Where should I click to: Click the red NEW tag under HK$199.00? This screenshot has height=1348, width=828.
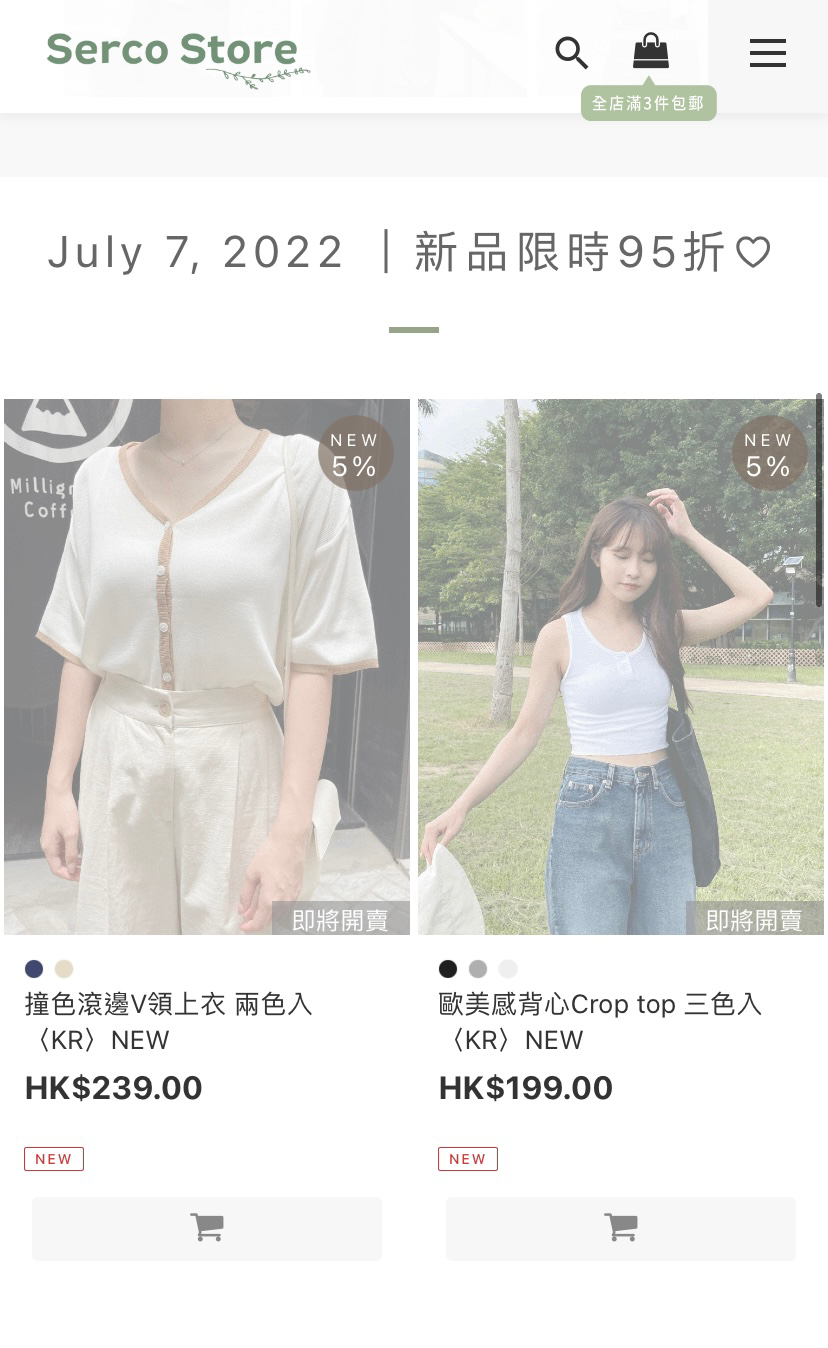click(x=467, y=1158)
